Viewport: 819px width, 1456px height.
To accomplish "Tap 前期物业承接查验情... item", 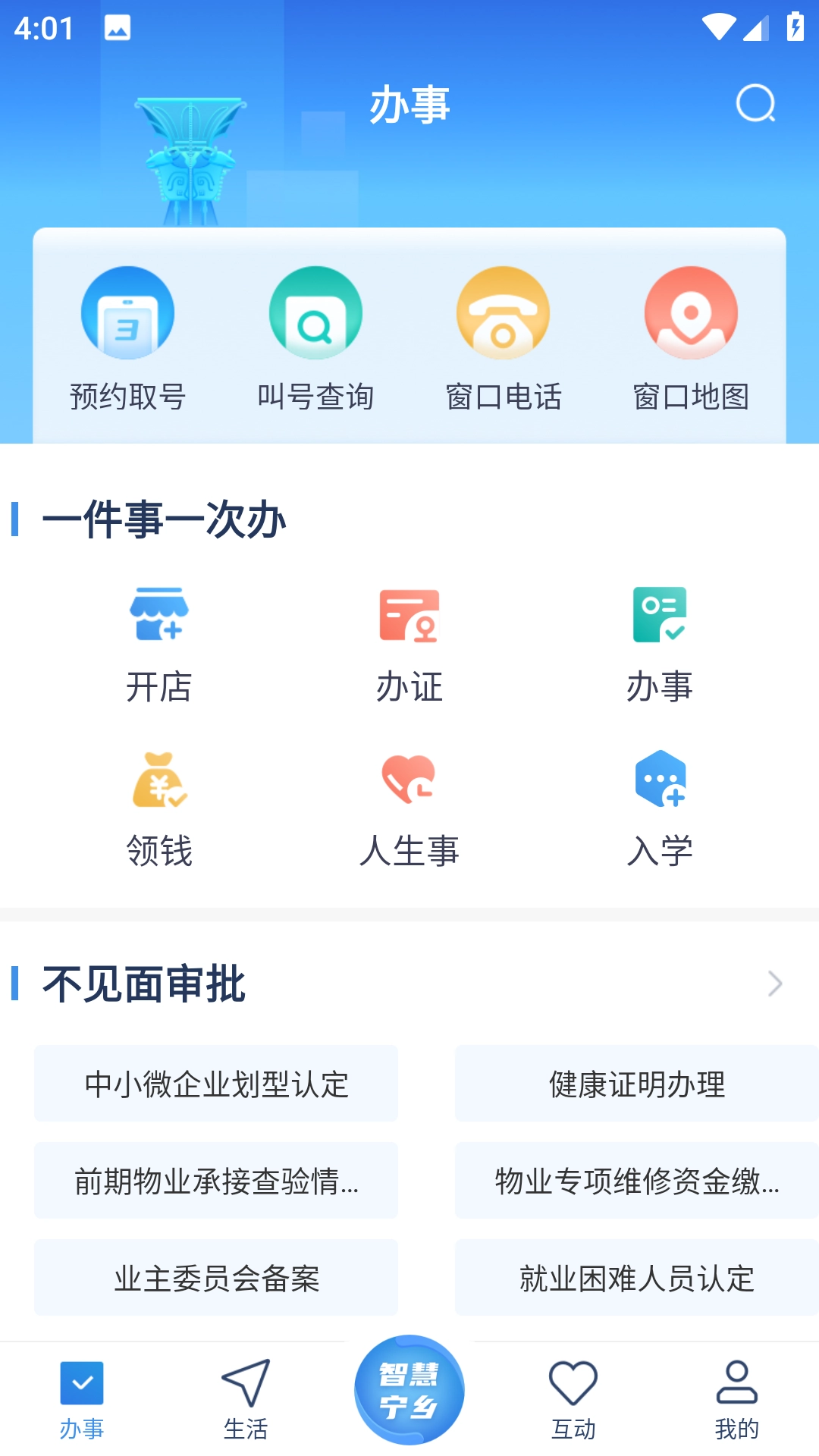I will (x=216, y=1181).
